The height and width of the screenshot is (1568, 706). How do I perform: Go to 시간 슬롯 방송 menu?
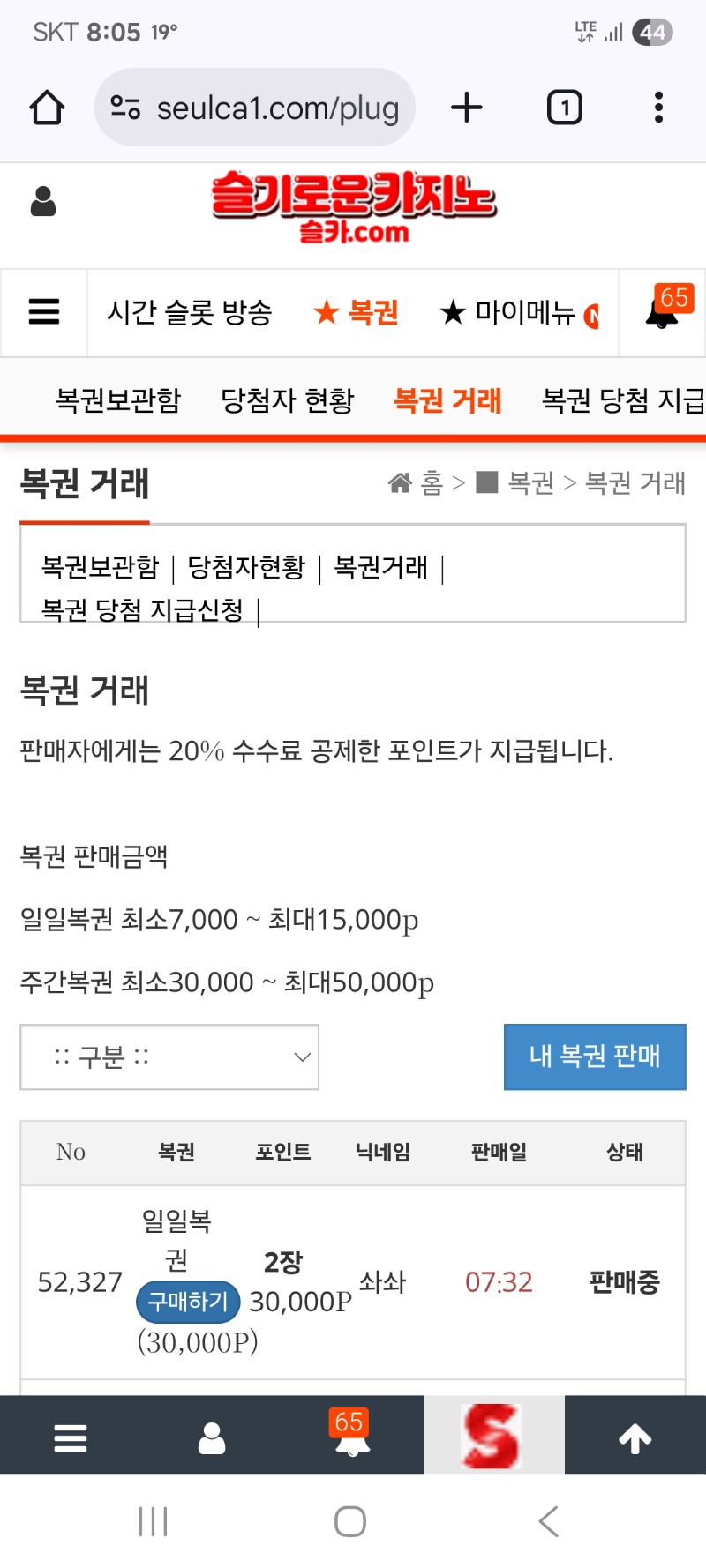(190, 312)
